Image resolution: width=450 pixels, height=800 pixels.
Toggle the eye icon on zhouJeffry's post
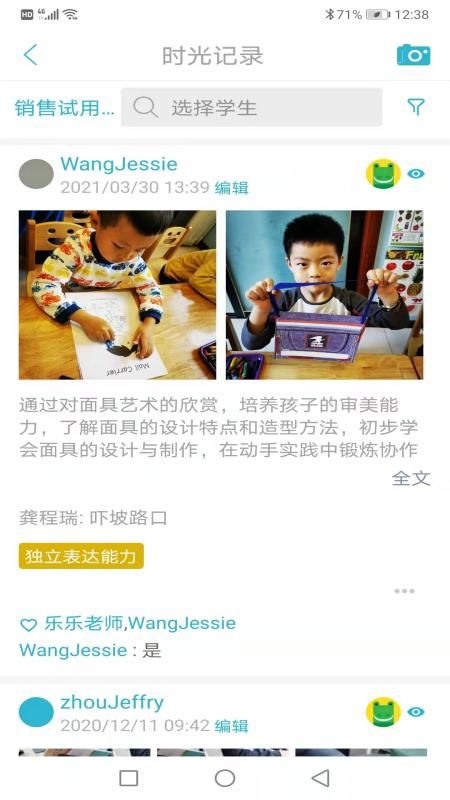click(x=416, y=712)
